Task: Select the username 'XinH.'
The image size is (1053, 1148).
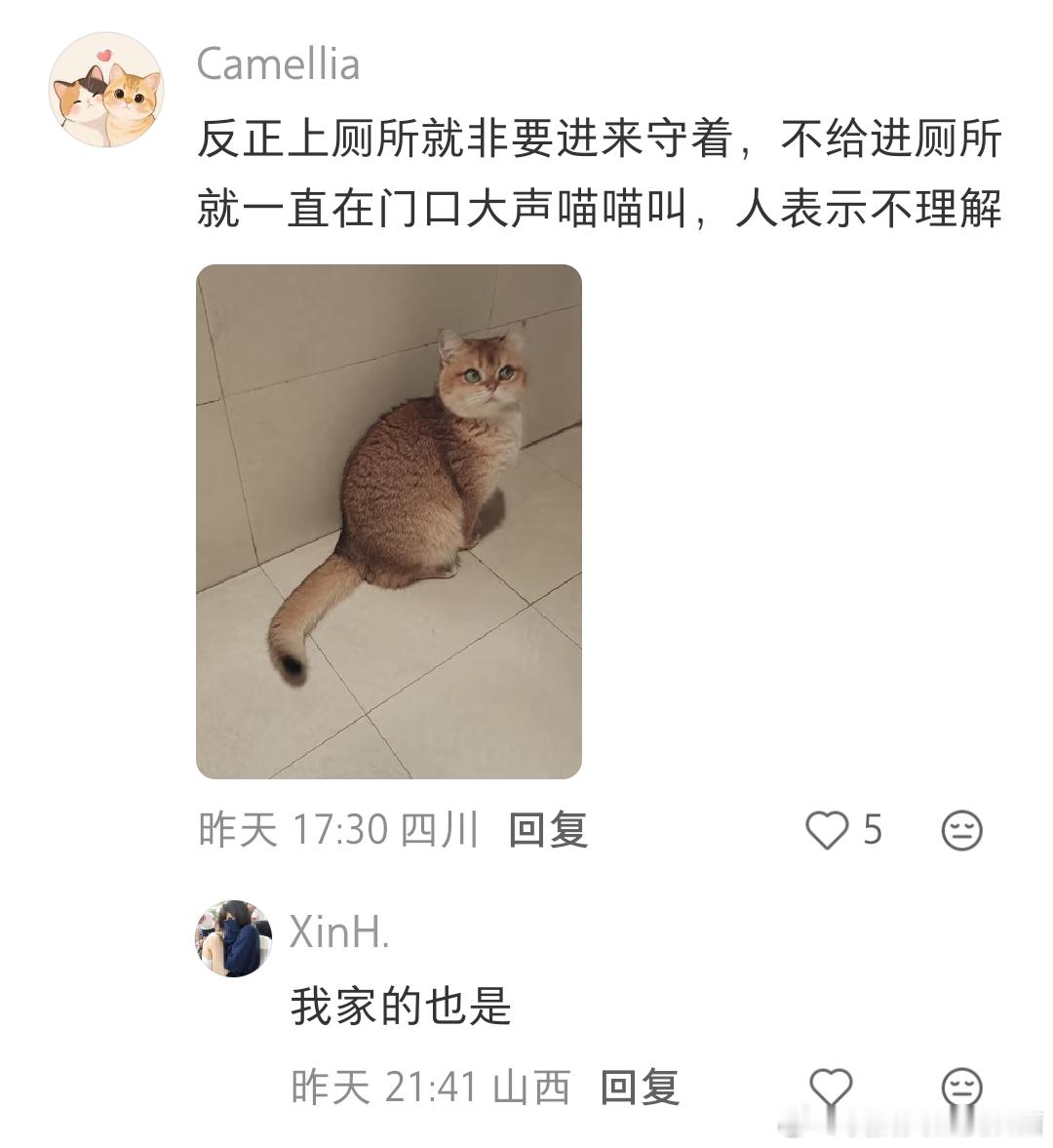Action: [325, 934]
